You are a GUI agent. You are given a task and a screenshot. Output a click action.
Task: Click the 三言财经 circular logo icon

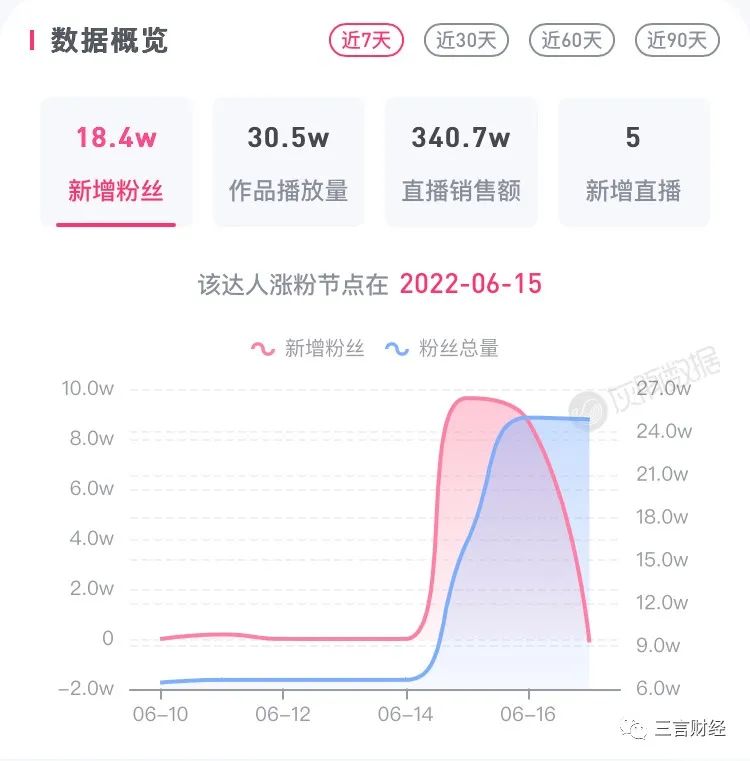tap(634, 731)
